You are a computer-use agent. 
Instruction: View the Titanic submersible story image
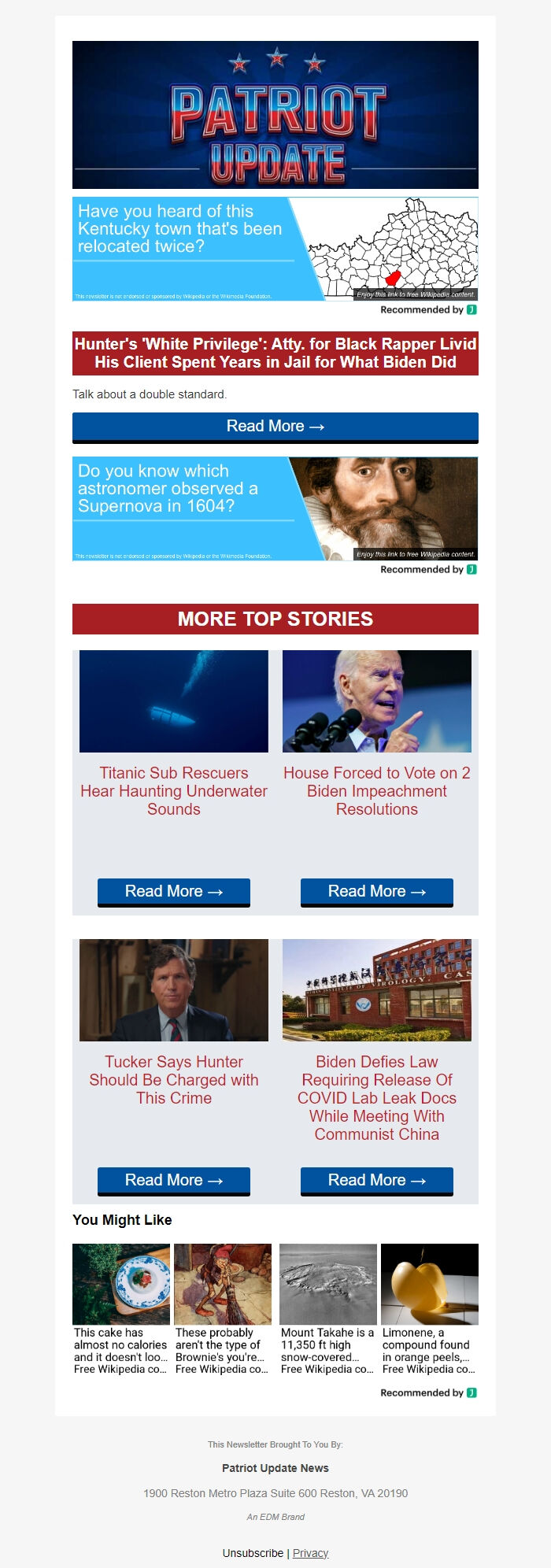click(174, 701)
